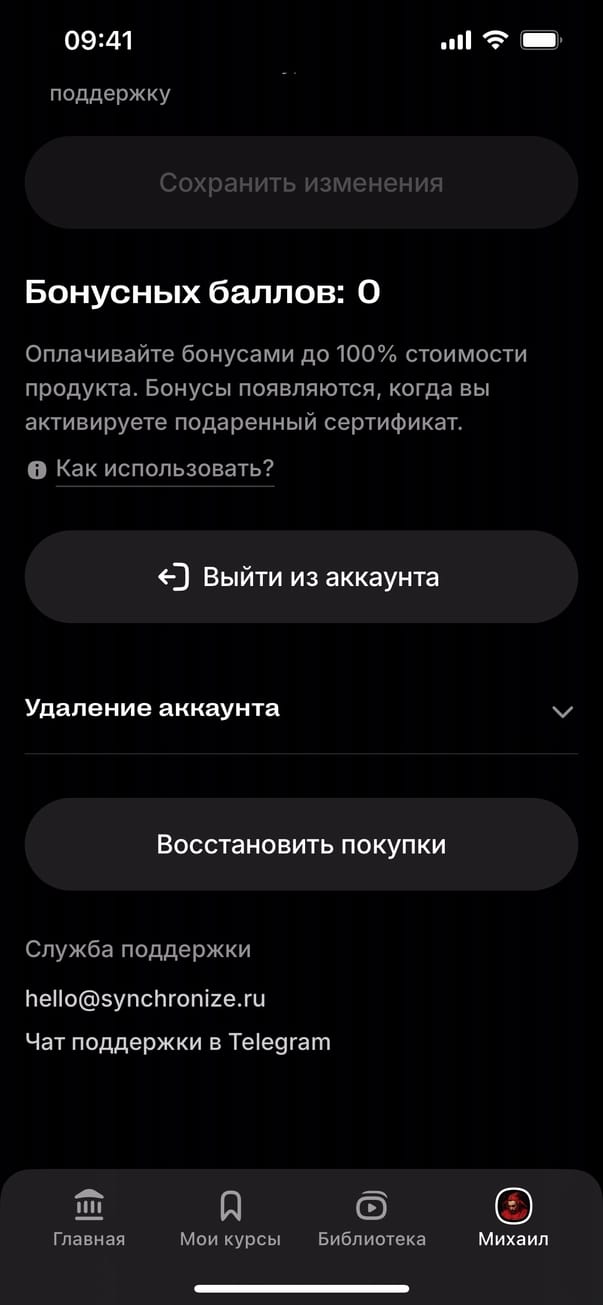The width and height of the screenshot is (603, 1305).
Task: Log out with Выйти из аккаунта
Action: click(x=301, y=577)
